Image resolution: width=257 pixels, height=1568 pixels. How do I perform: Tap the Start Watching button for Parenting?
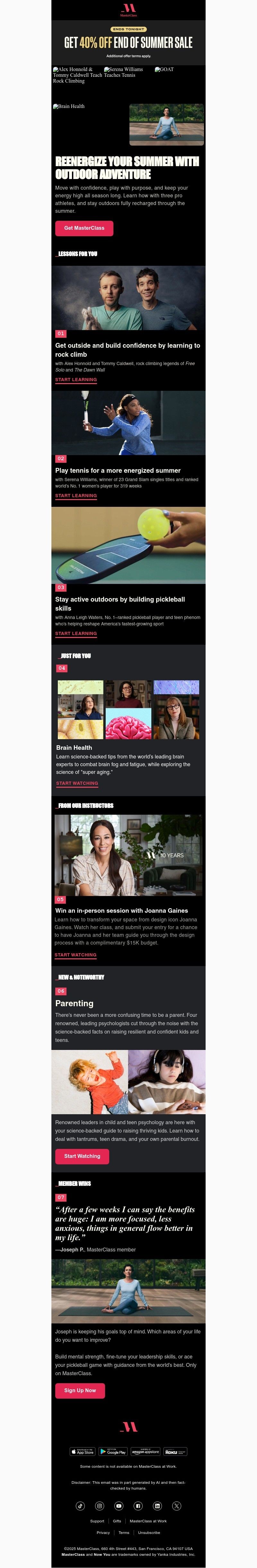click(82, 1156)
